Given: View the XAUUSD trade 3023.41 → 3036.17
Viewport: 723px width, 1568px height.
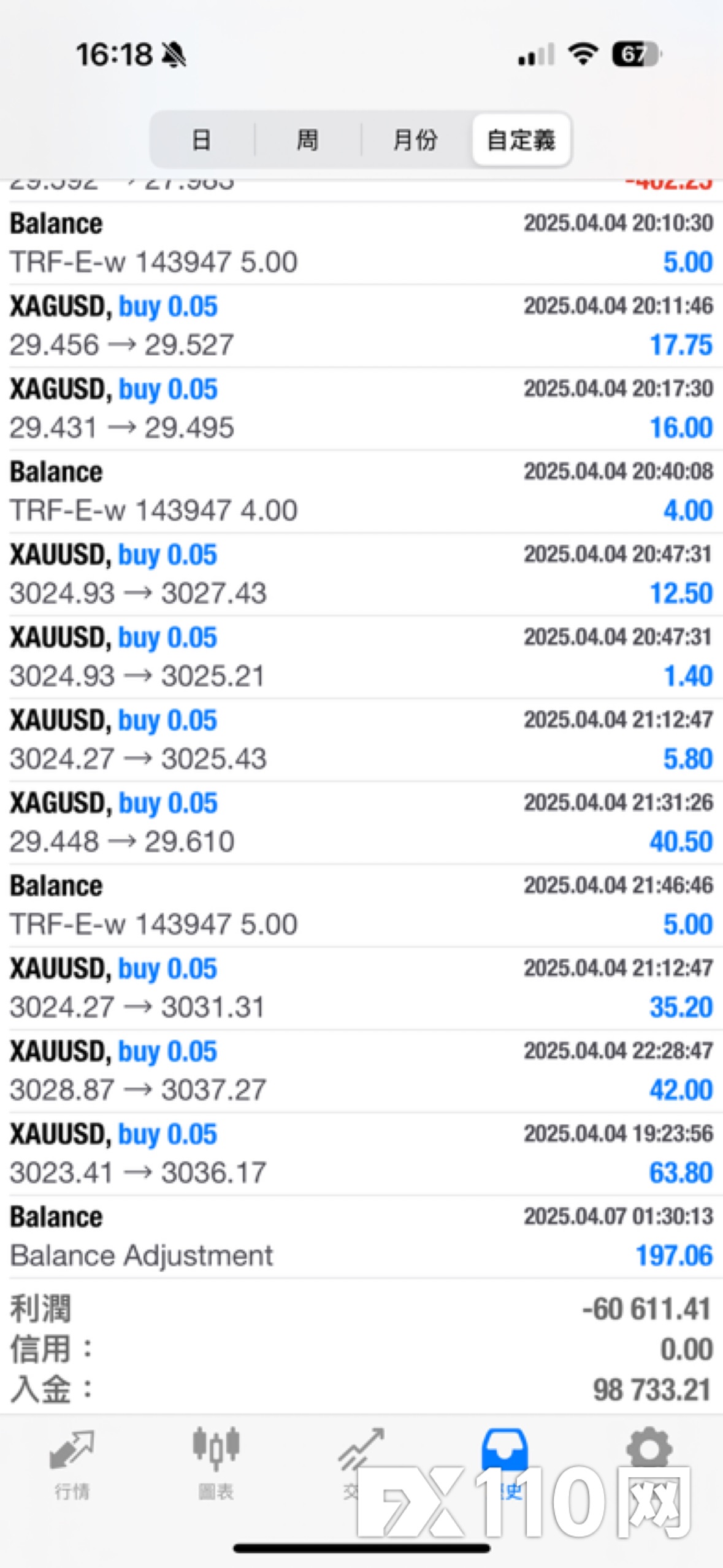Looking at the screenshot, I should pos(361,1154).
